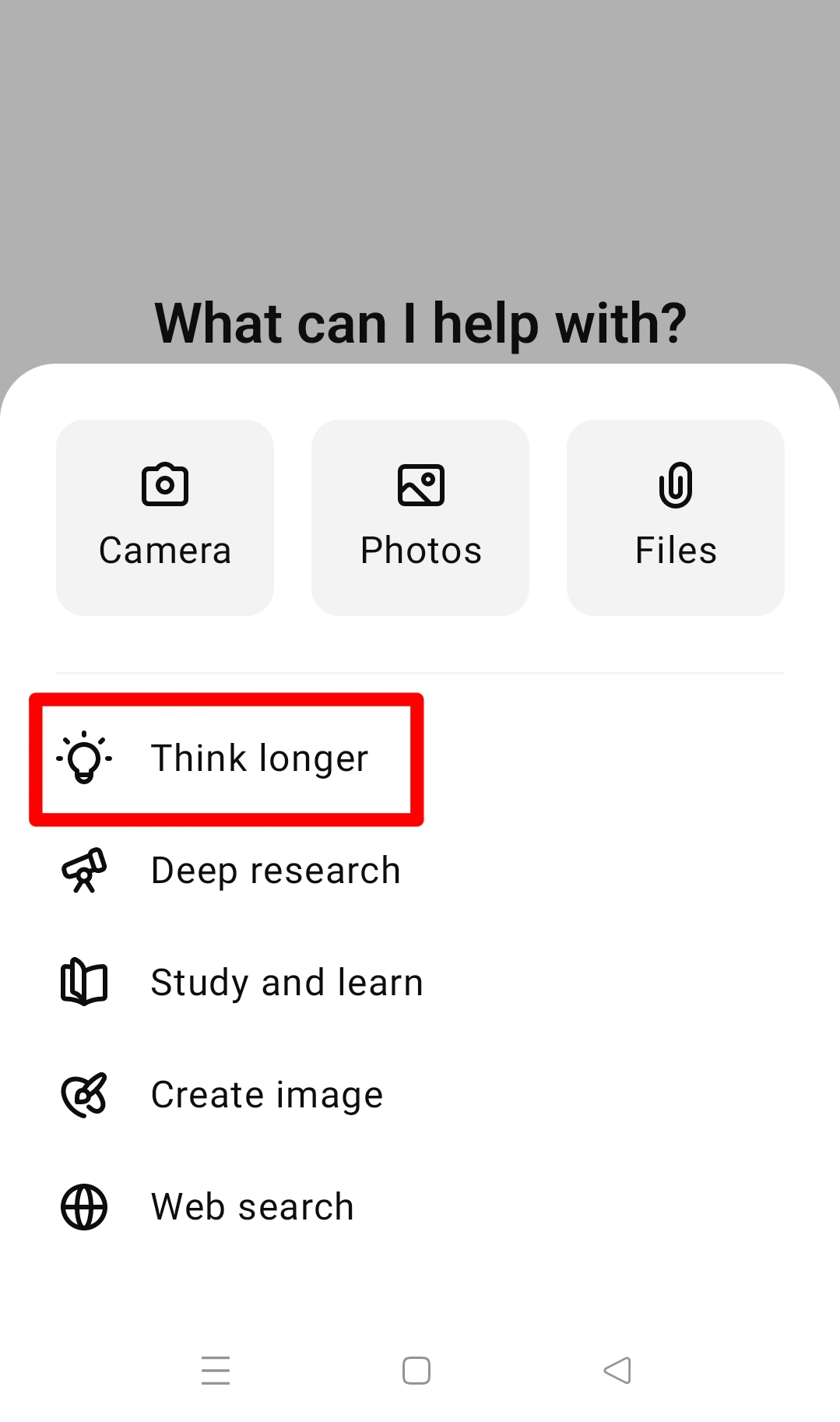
Task: Open Camera to take a photo
Action: coord(165,518)
